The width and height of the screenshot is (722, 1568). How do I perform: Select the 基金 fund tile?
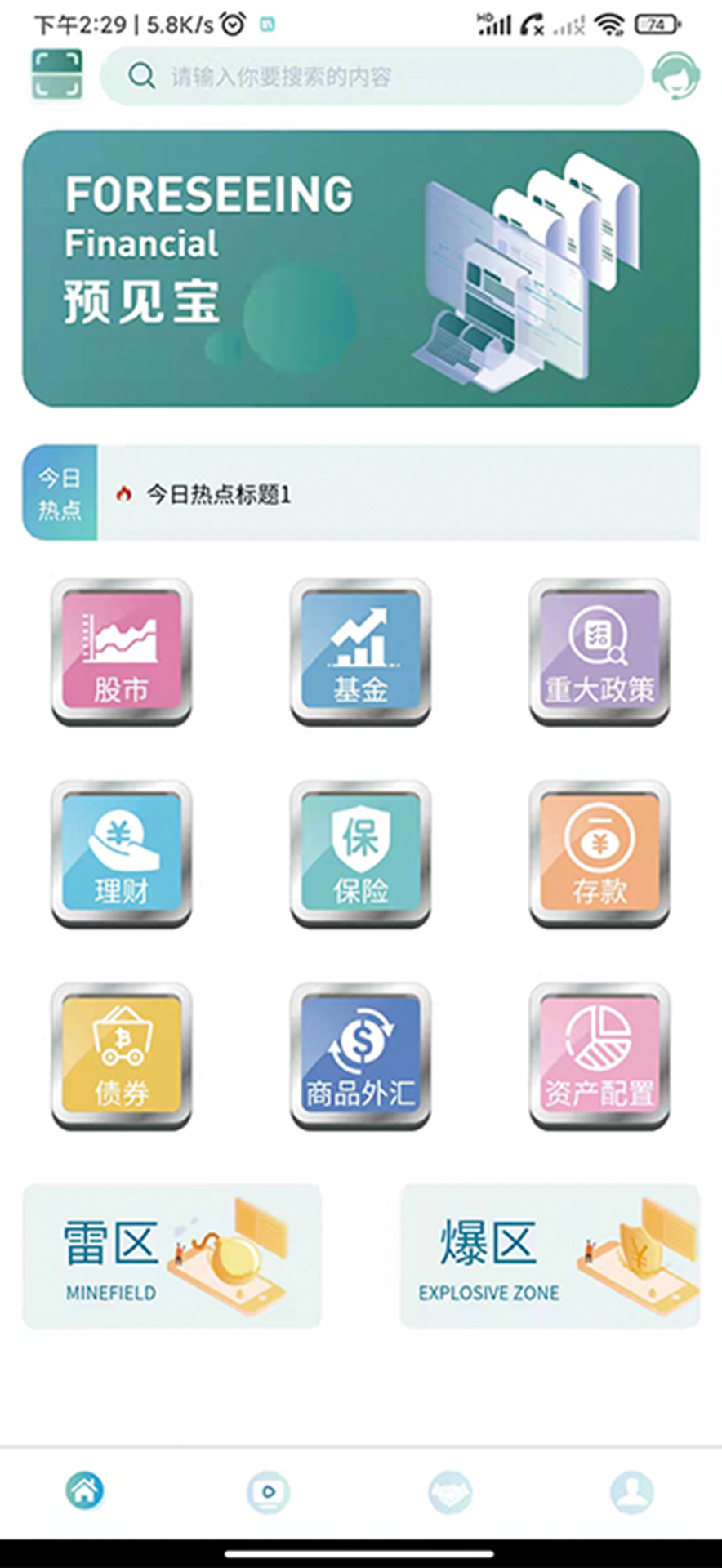coord(360,652)
